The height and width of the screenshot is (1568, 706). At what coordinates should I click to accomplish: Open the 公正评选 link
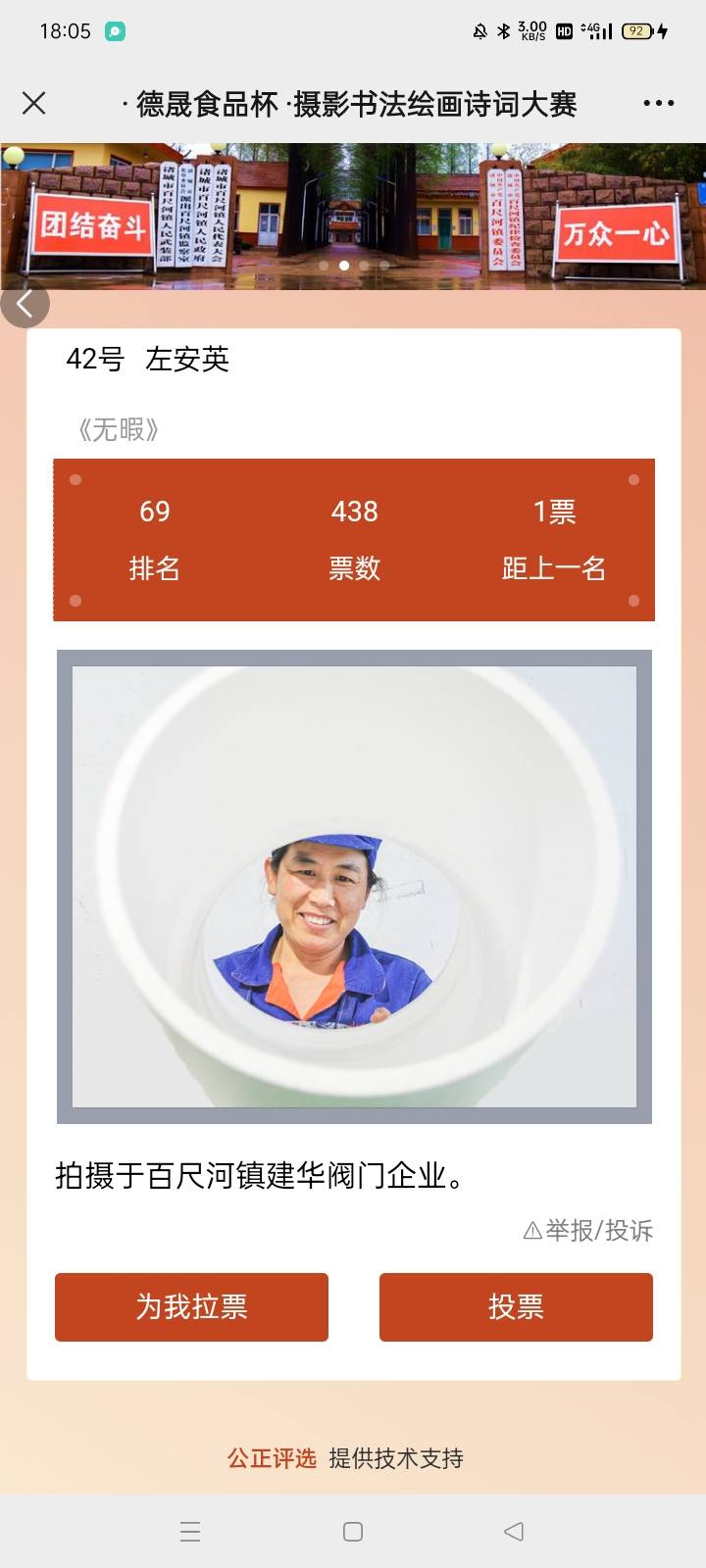[272, 1458]
